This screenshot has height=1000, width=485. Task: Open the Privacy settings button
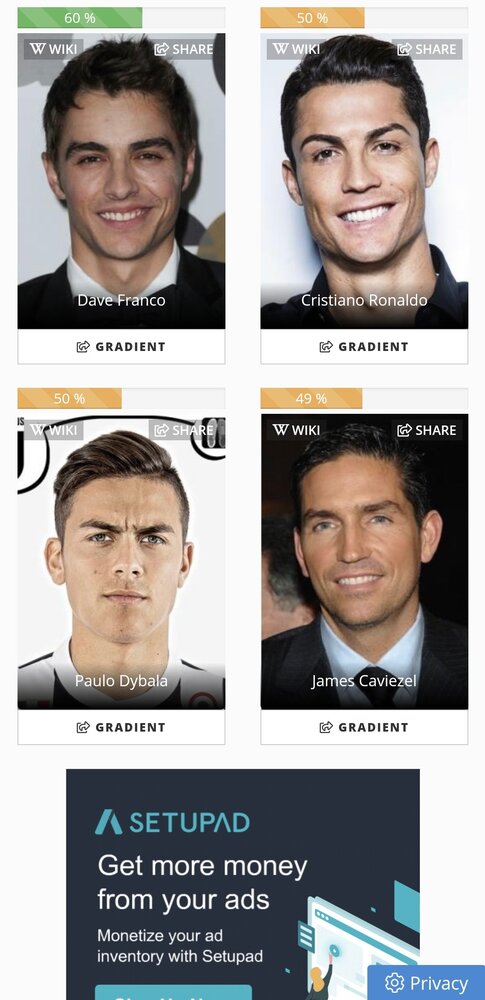426,983
